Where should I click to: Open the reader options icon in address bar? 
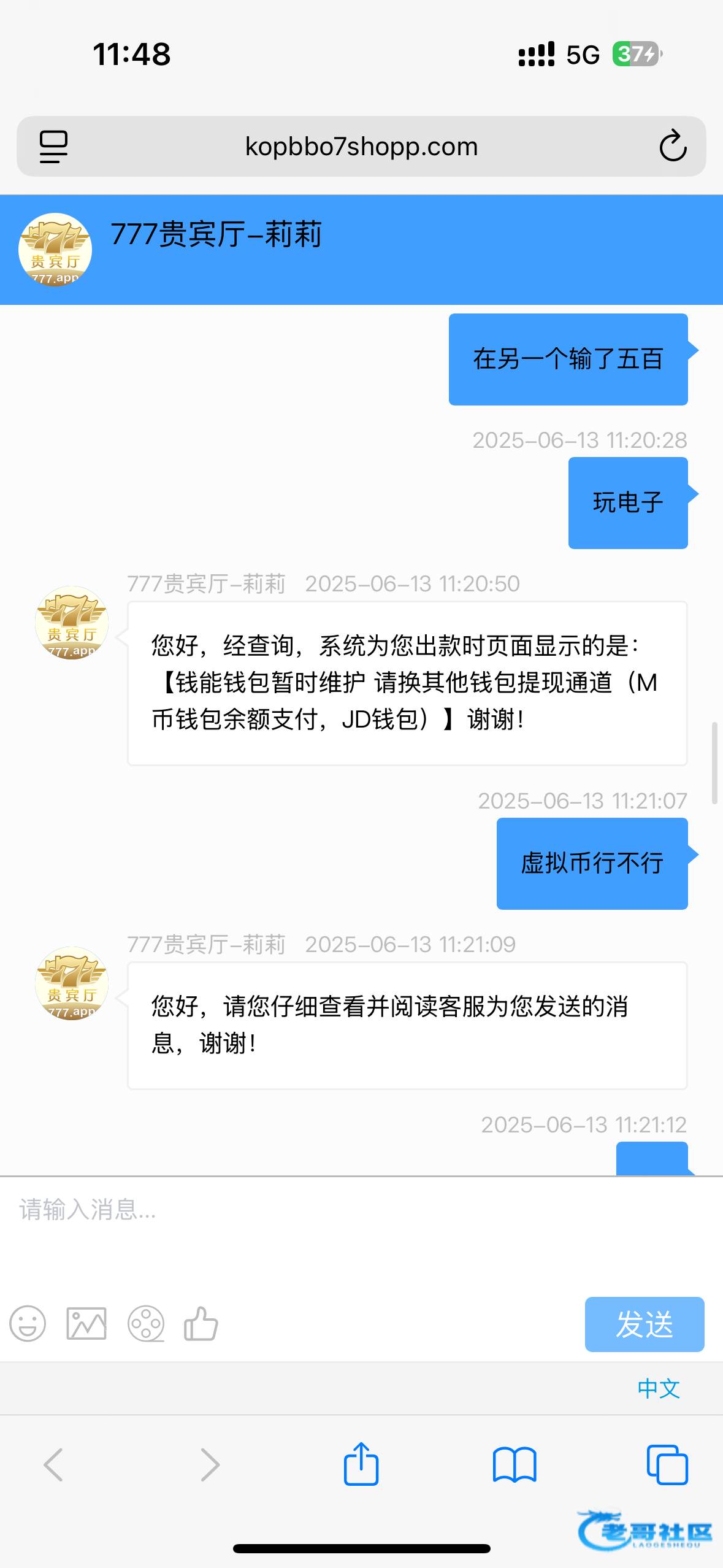[53, 147]
